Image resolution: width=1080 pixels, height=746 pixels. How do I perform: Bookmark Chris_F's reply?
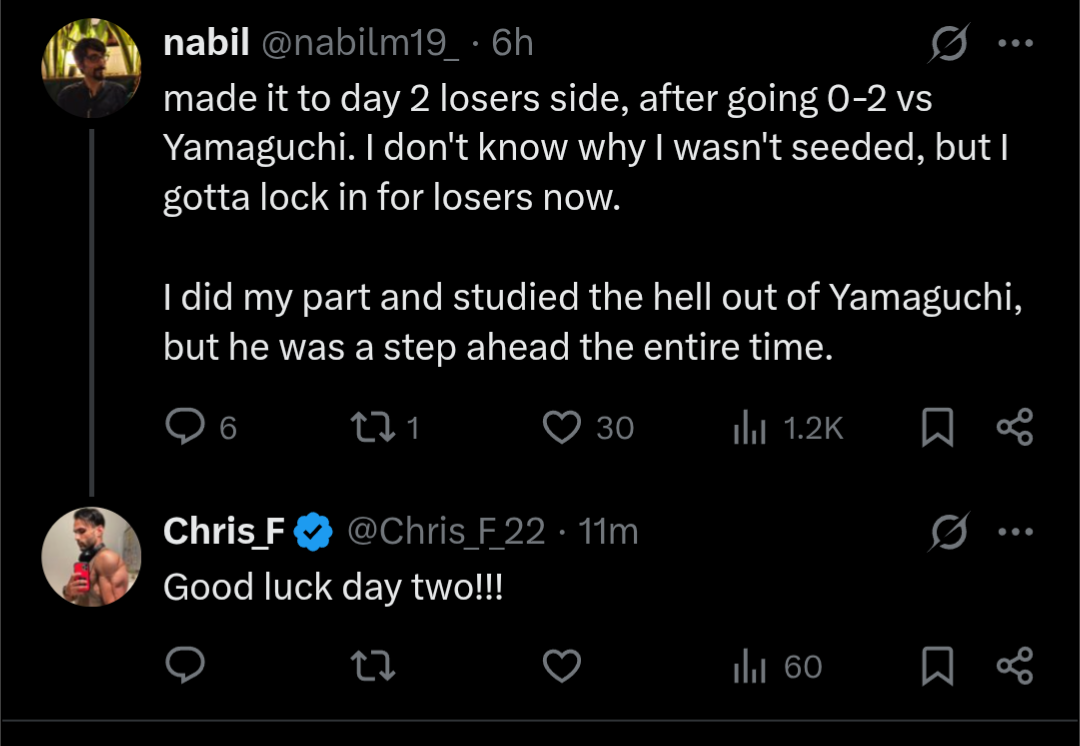937,666
